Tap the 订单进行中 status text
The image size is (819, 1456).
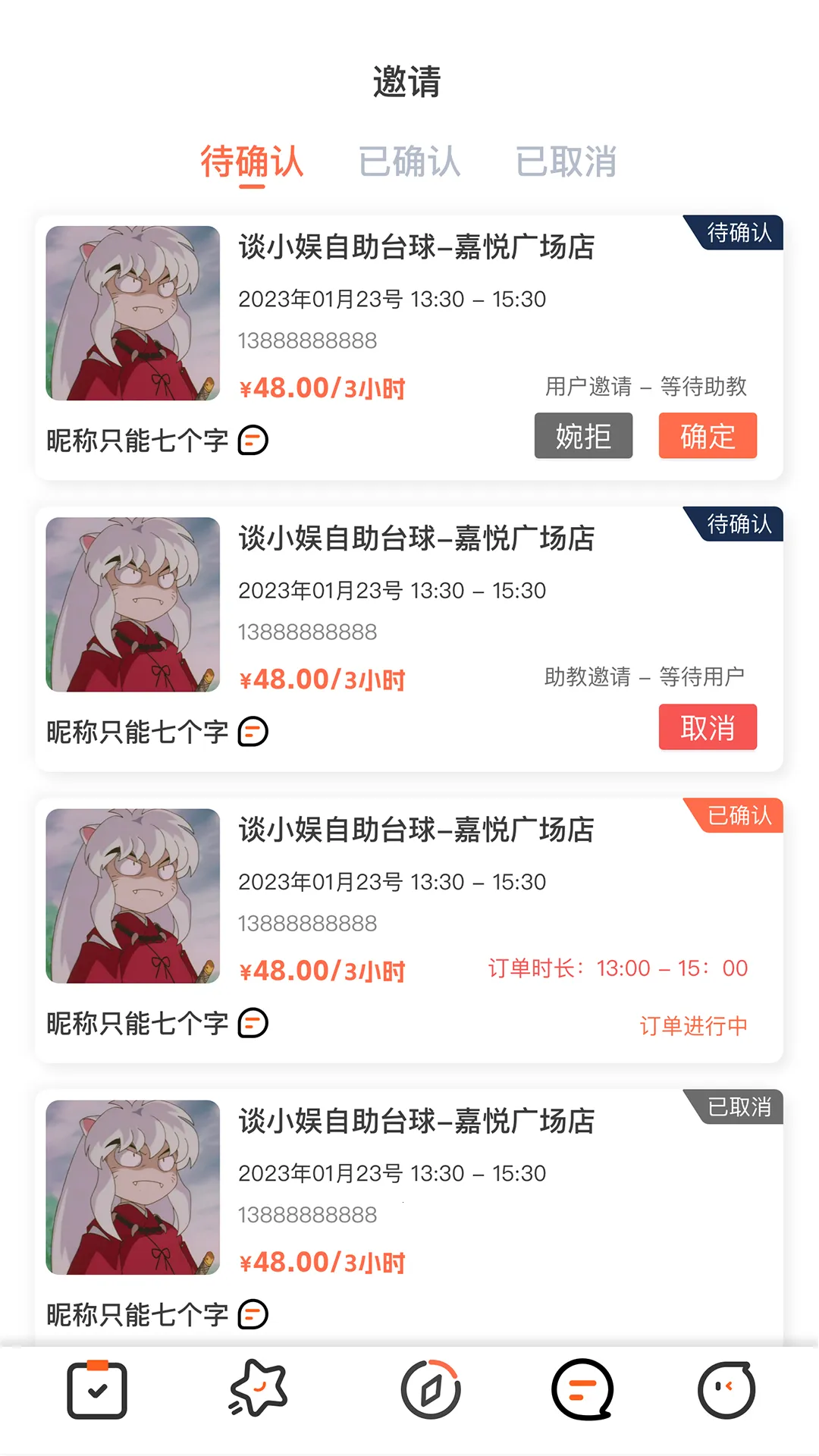pos(692,1025)
